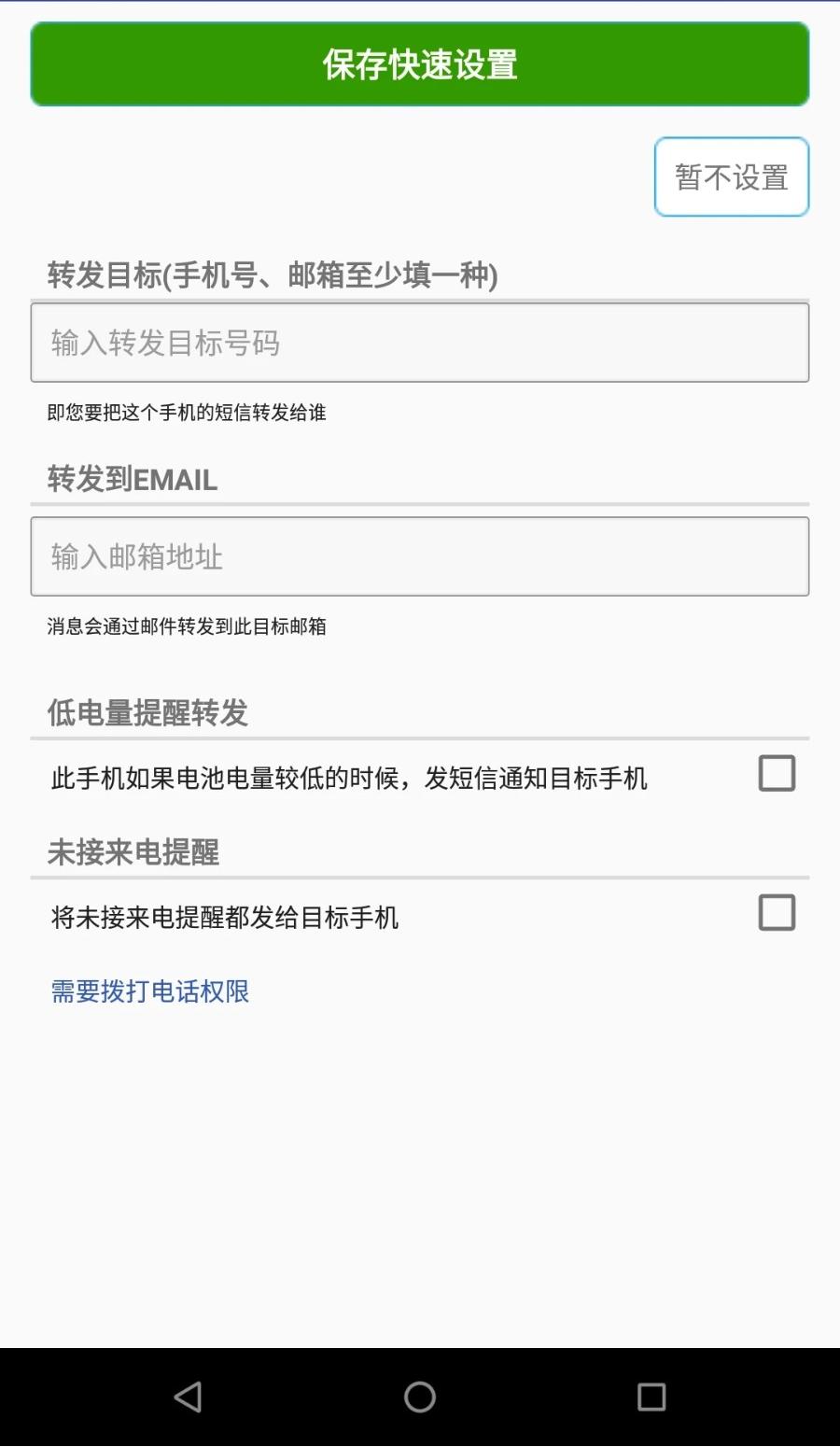Image resolution: width=840 pixels, height=1447 pixels.
Task: Tap the back navigation arrow
Action: click(187, 1396)
